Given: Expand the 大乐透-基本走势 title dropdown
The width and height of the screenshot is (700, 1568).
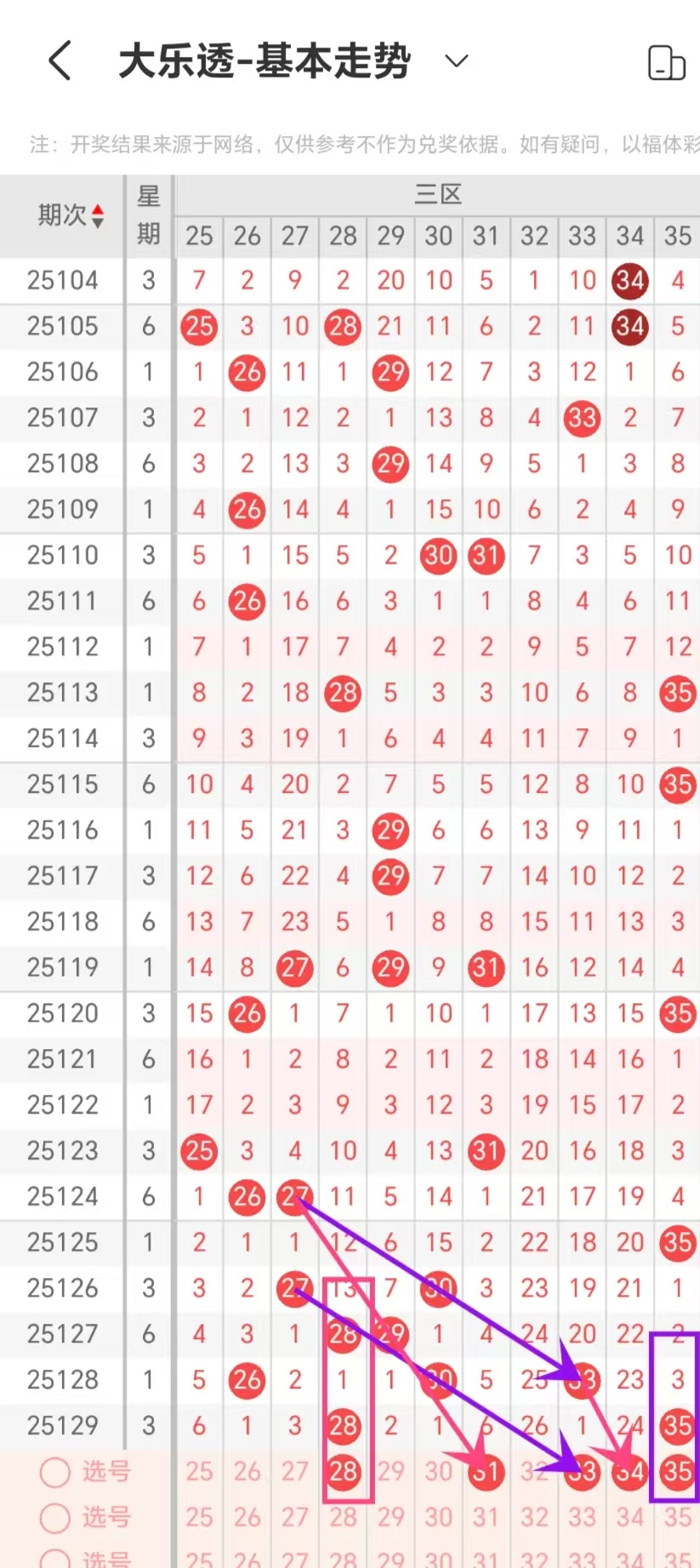Looking at the screenshot, I should [457, 61].
